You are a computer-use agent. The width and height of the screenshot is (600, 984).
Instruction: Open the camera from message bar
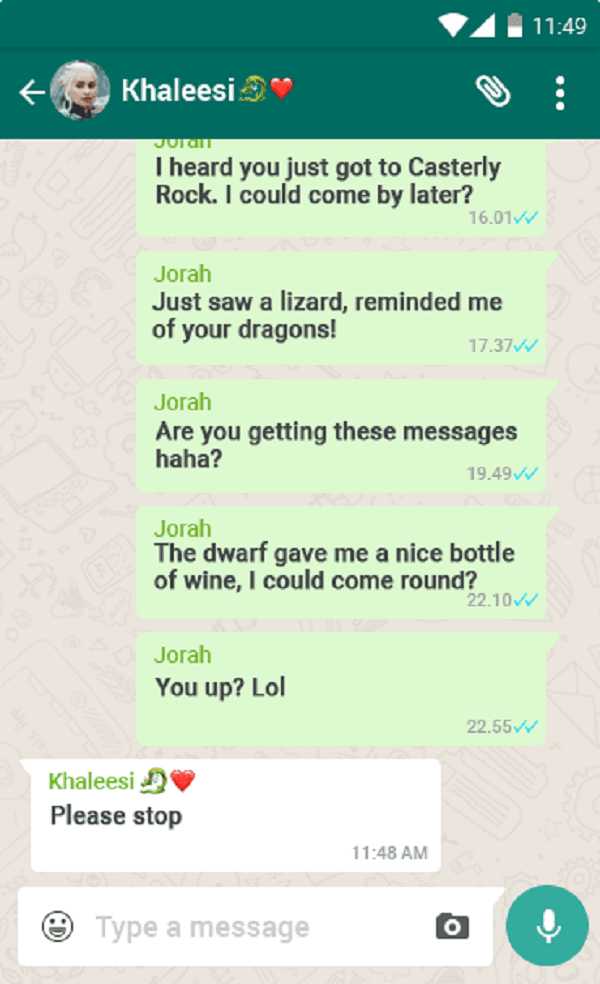452,926
